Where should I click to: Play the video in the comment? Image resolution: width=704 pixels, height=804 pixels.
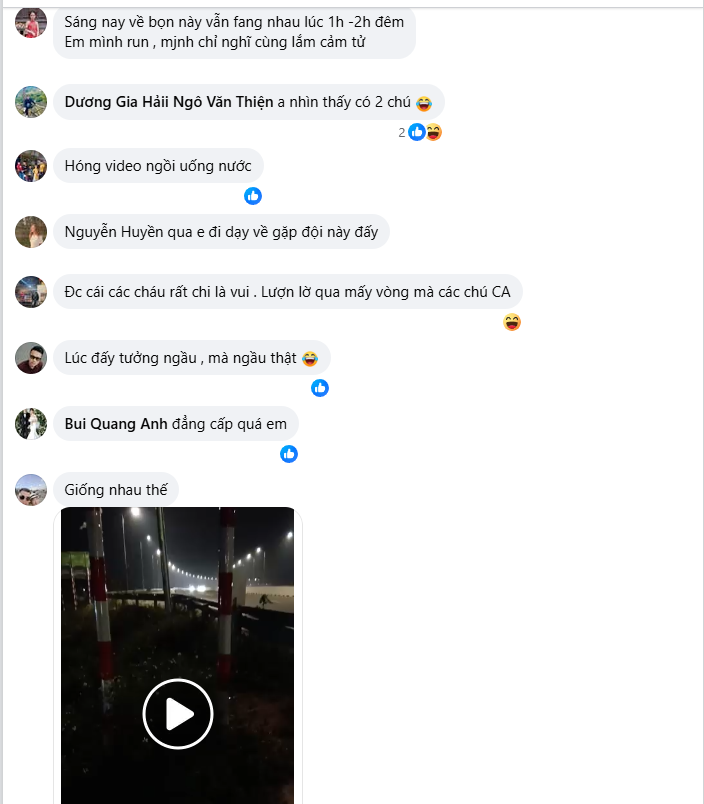(x=178, y=714)
